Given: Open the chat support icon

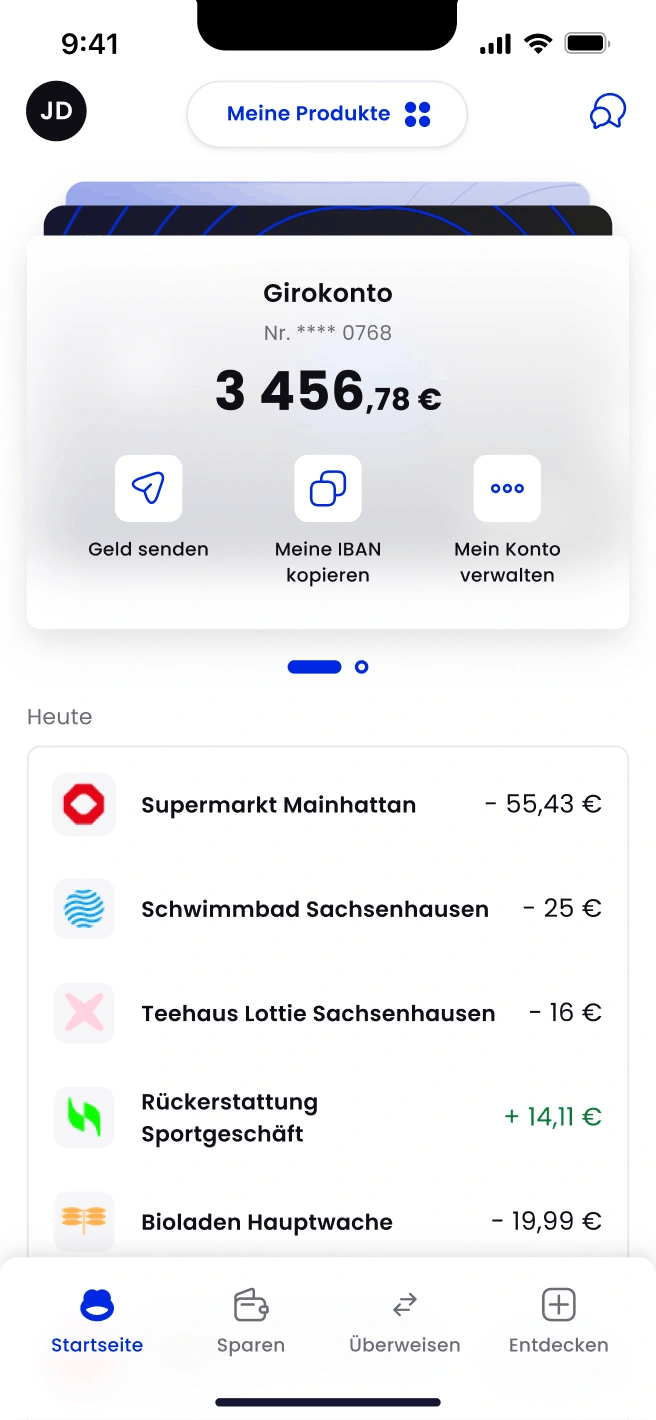Looking at the screenshot, I should (607, 112).
